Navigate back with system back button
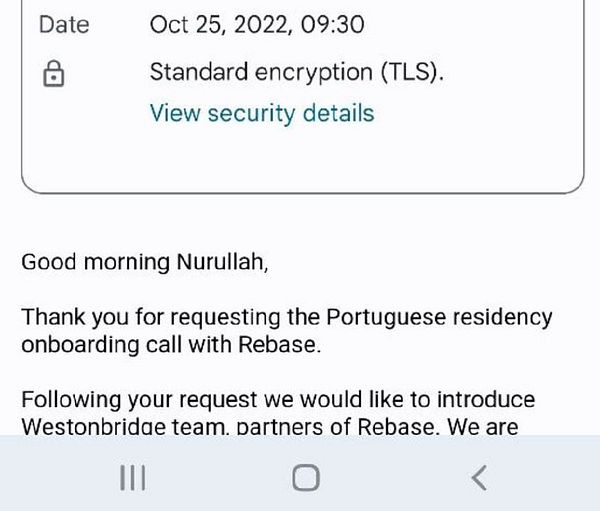This screenshot has height=511, width=600. [x=479, y=479]
